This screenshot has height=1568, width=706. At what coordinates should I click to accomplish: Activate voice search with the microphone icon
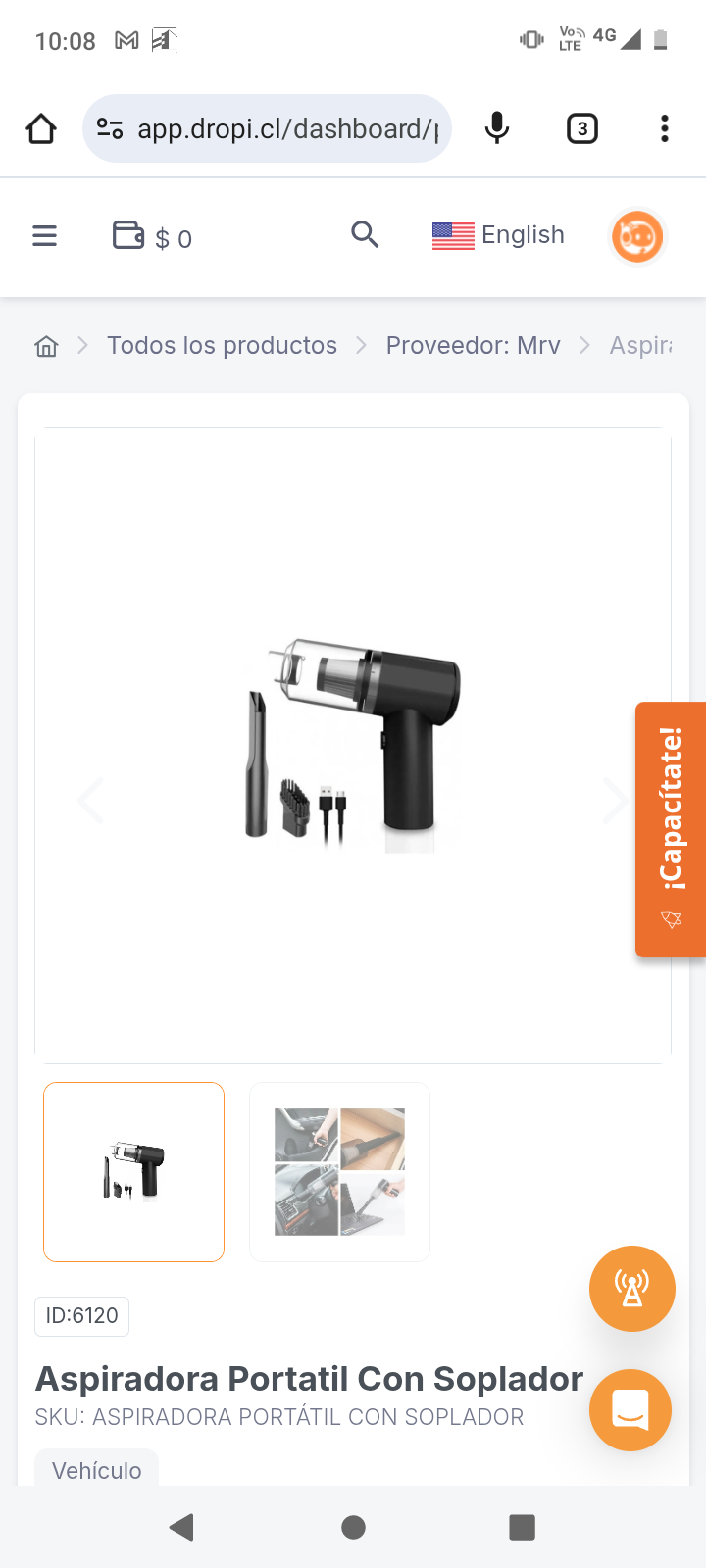point(496,127)
